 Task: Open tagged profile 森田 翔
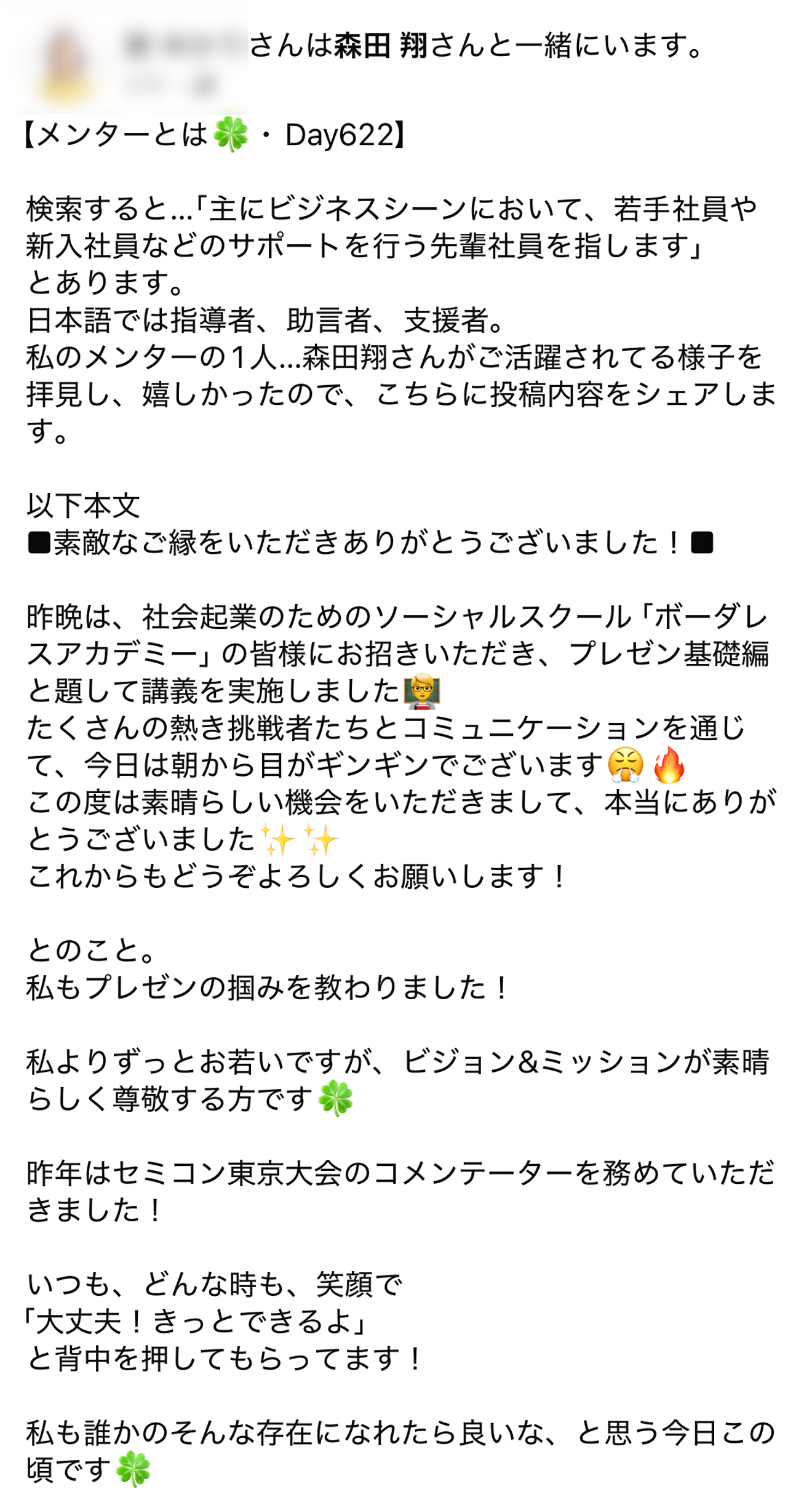point(381,46)
